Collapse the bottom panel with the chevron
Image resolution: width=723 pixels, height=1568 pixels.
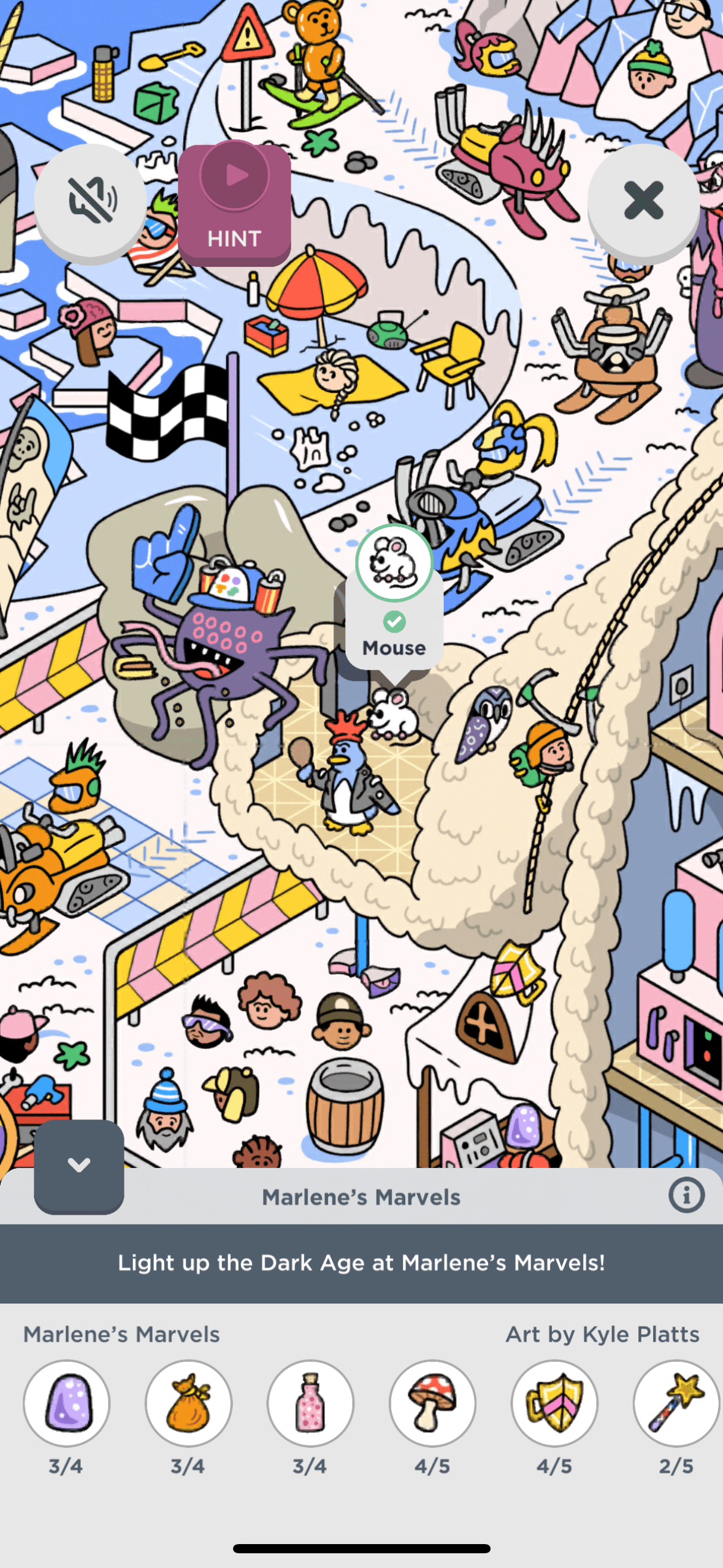[x=79, y=1165]
